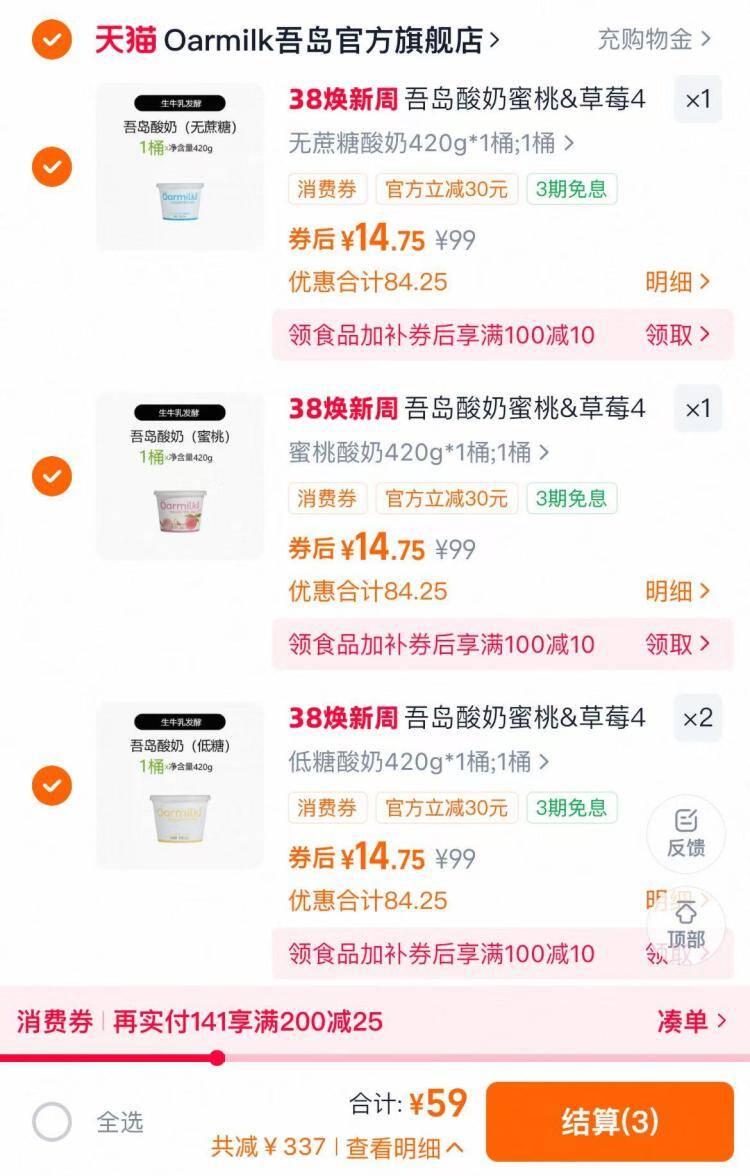Open the 蜜桃酸奶 product image
This screenshot has height=1176, width=750.
click(180, 476)
